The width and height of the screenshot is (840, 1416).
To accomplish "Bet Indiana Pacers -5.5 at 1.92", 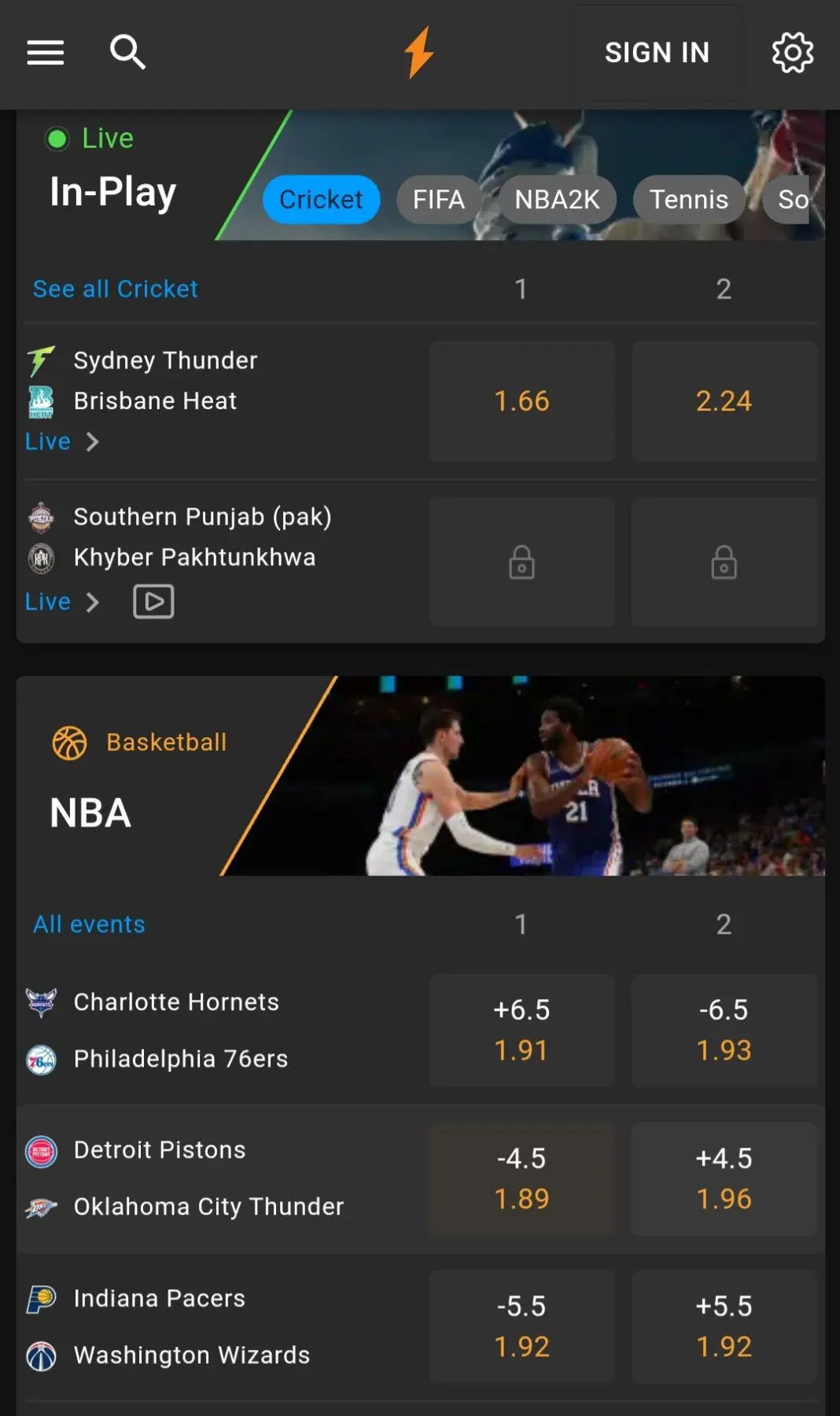I will [521, 1326].
